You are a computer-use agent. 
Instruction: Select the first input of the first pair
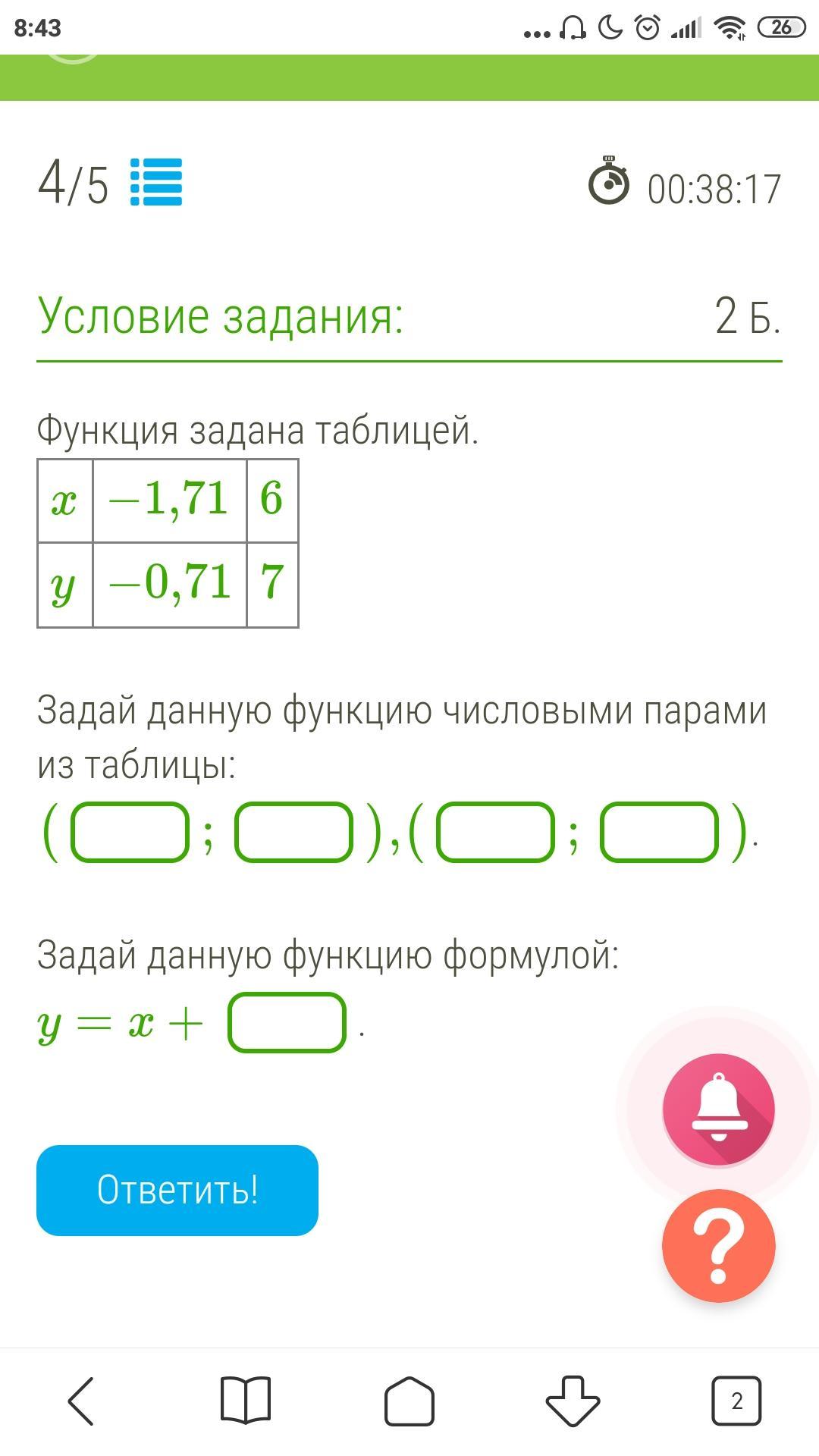tap(130, 832)
